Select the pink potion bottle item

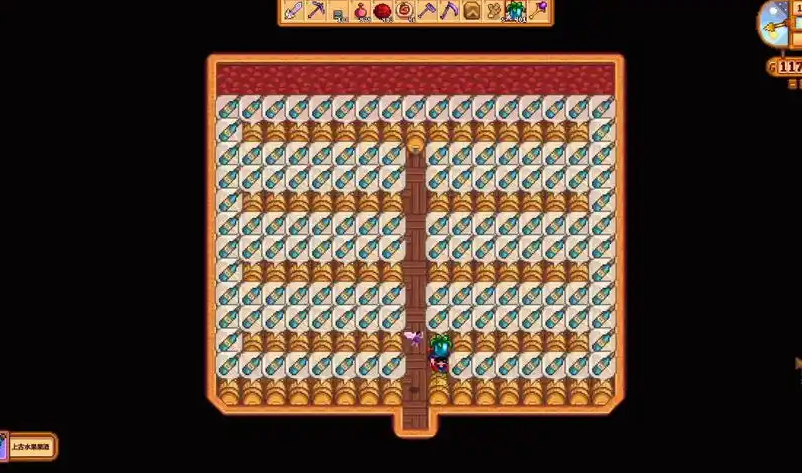tap(361, 11)
